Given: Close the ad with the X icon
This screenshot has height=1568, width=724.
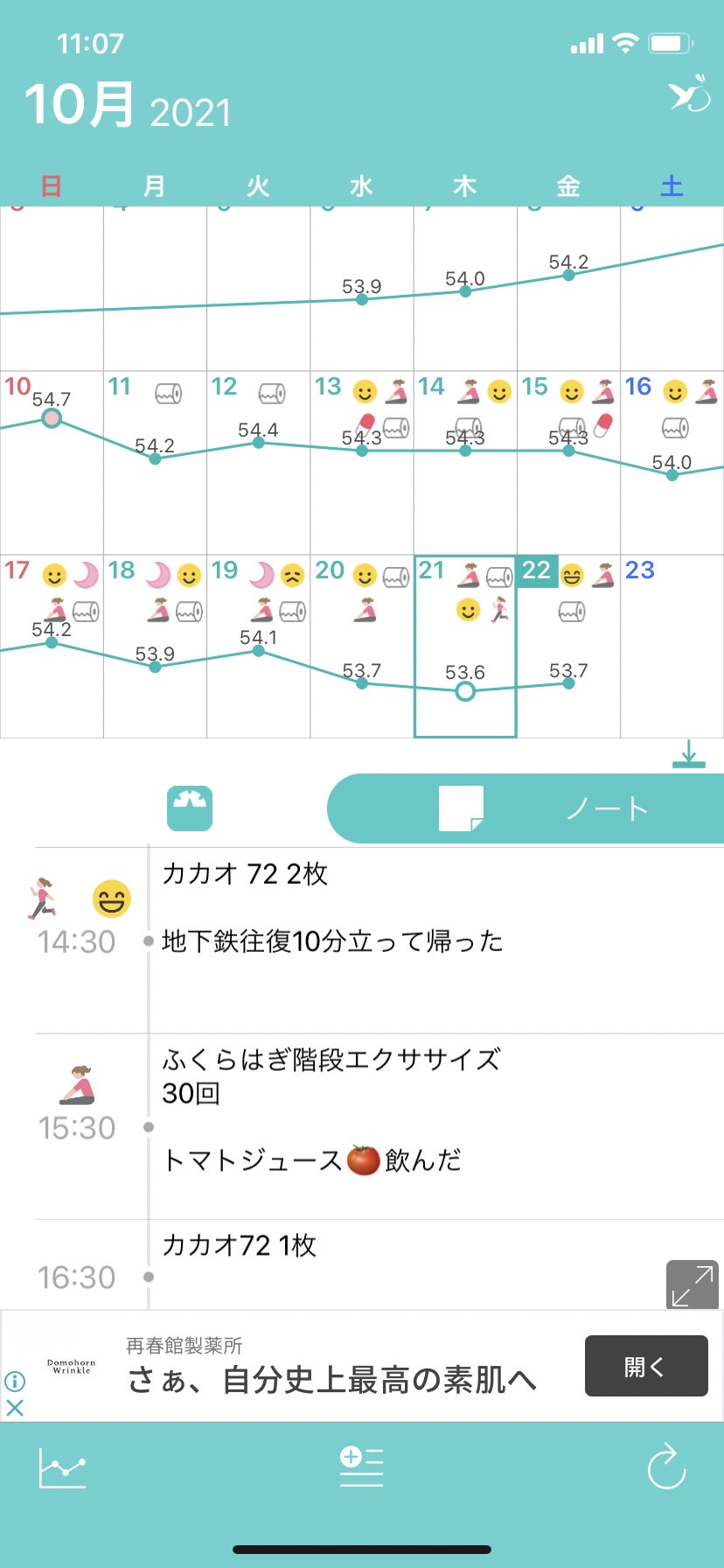Looking at the screenshot, I should tap(15, 1408).
